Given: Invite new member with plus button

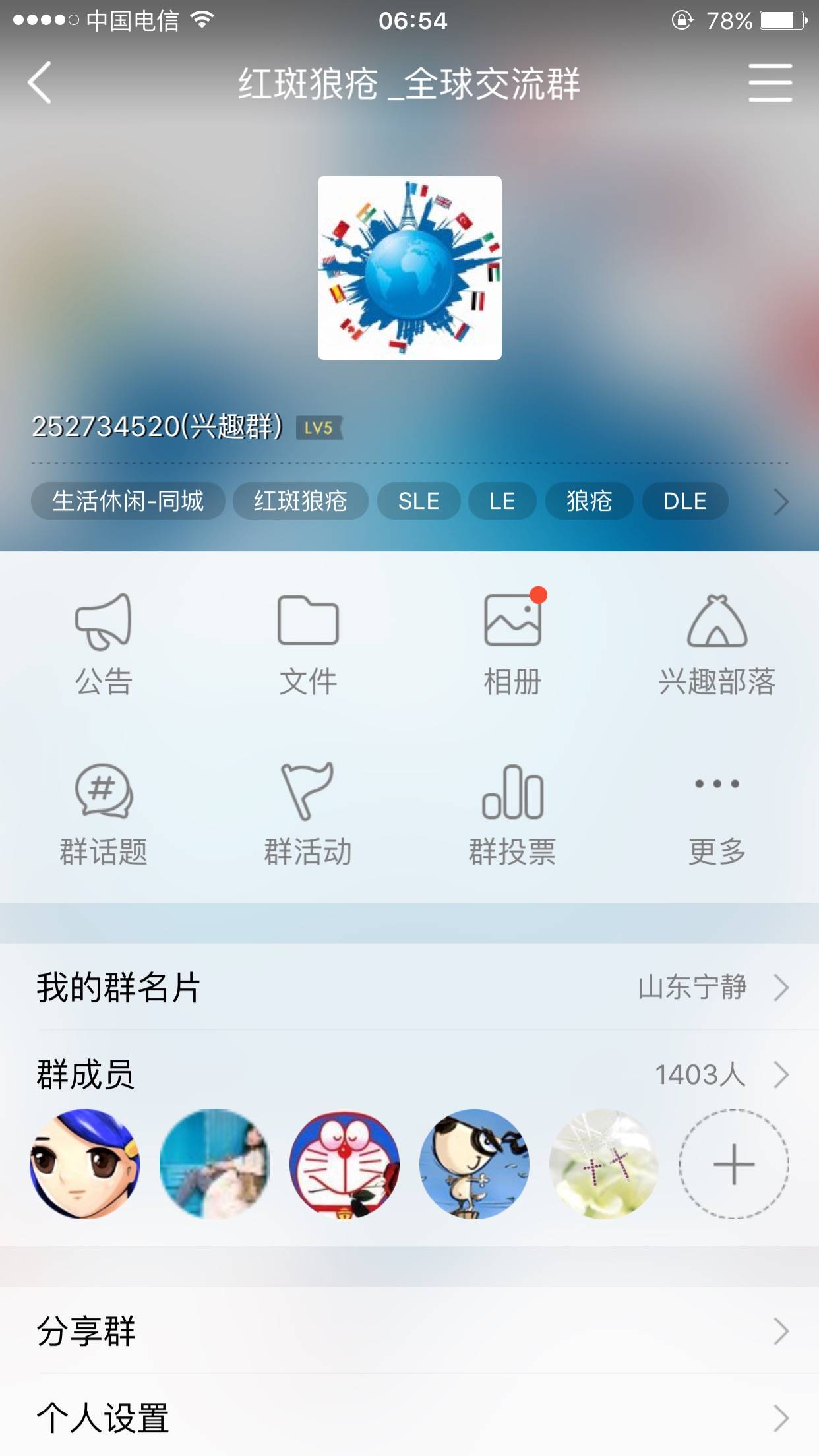Looking at the screenshot, I should coord(733,1164).
